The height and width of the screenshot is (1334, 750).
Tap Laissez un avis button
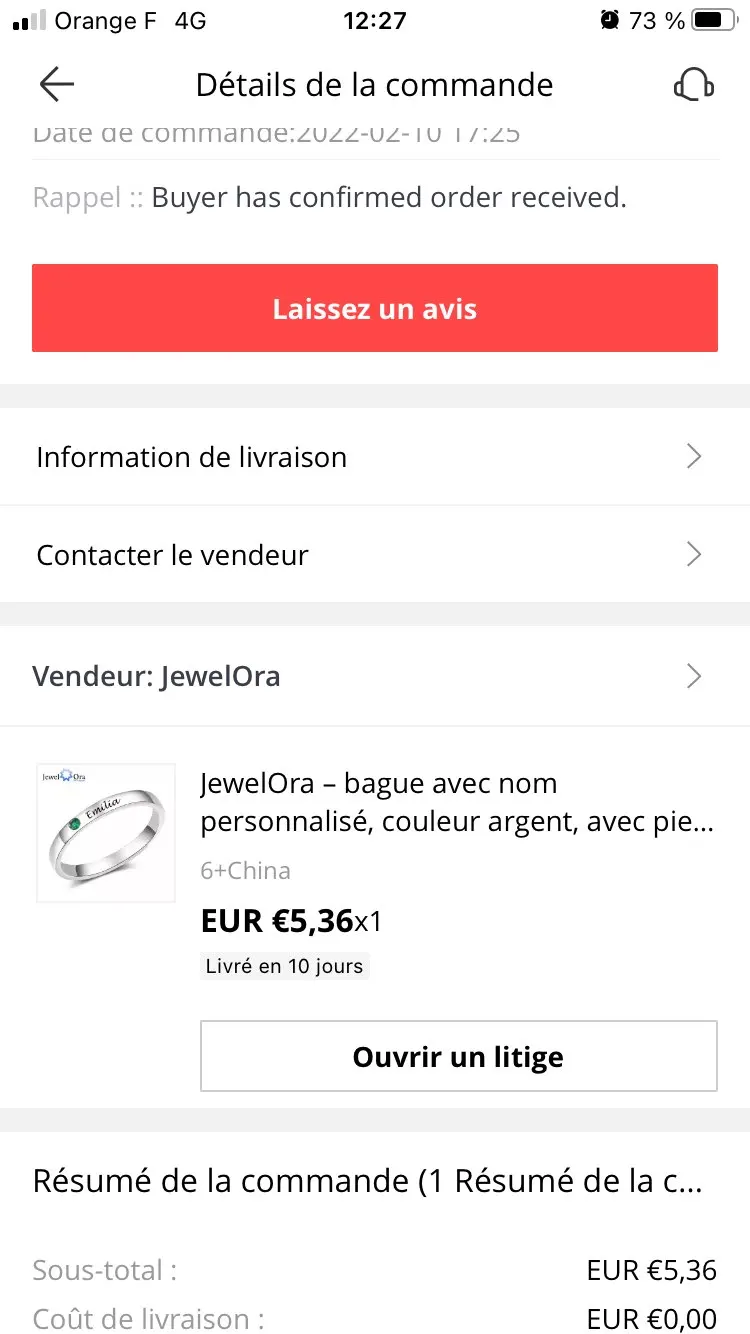375,308
